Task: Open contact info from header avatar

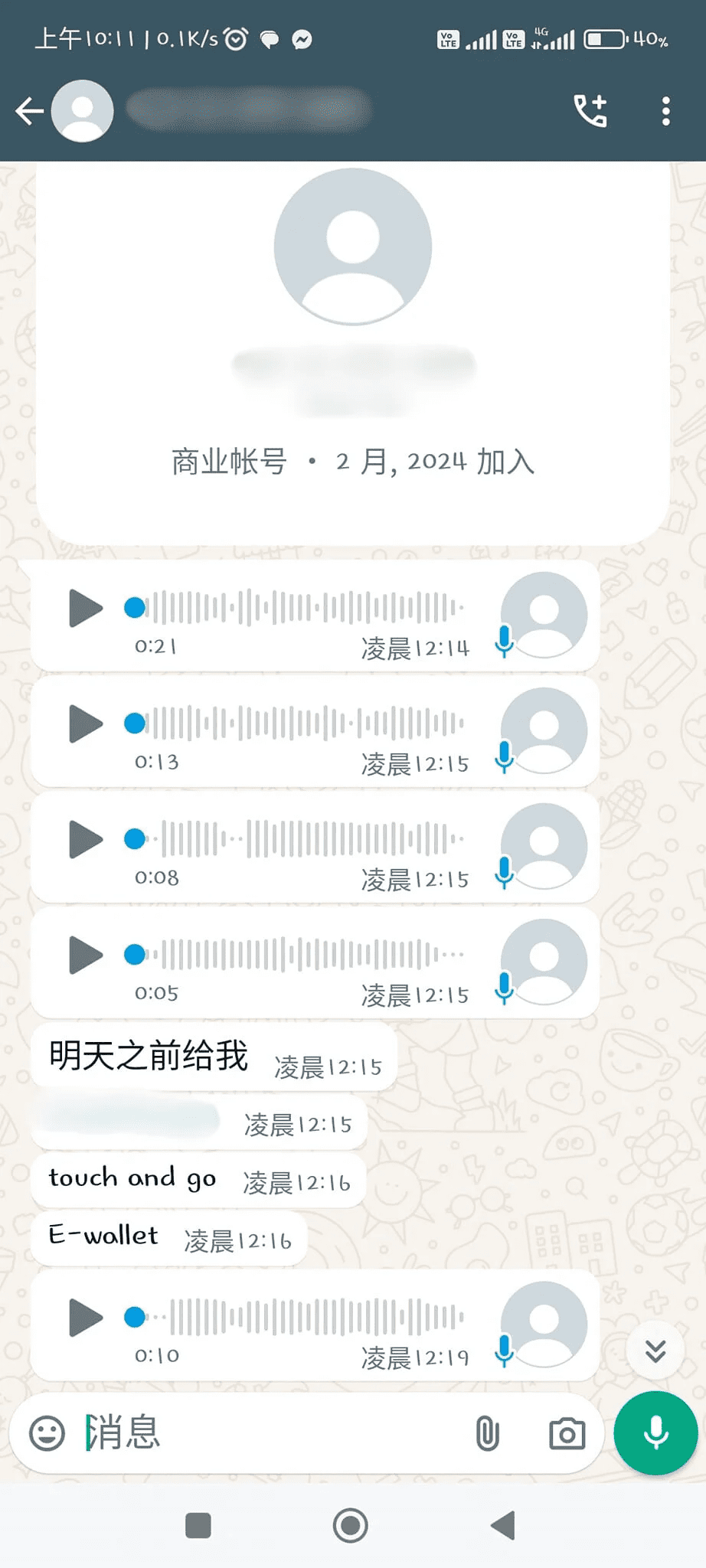Action: (83, 111)
